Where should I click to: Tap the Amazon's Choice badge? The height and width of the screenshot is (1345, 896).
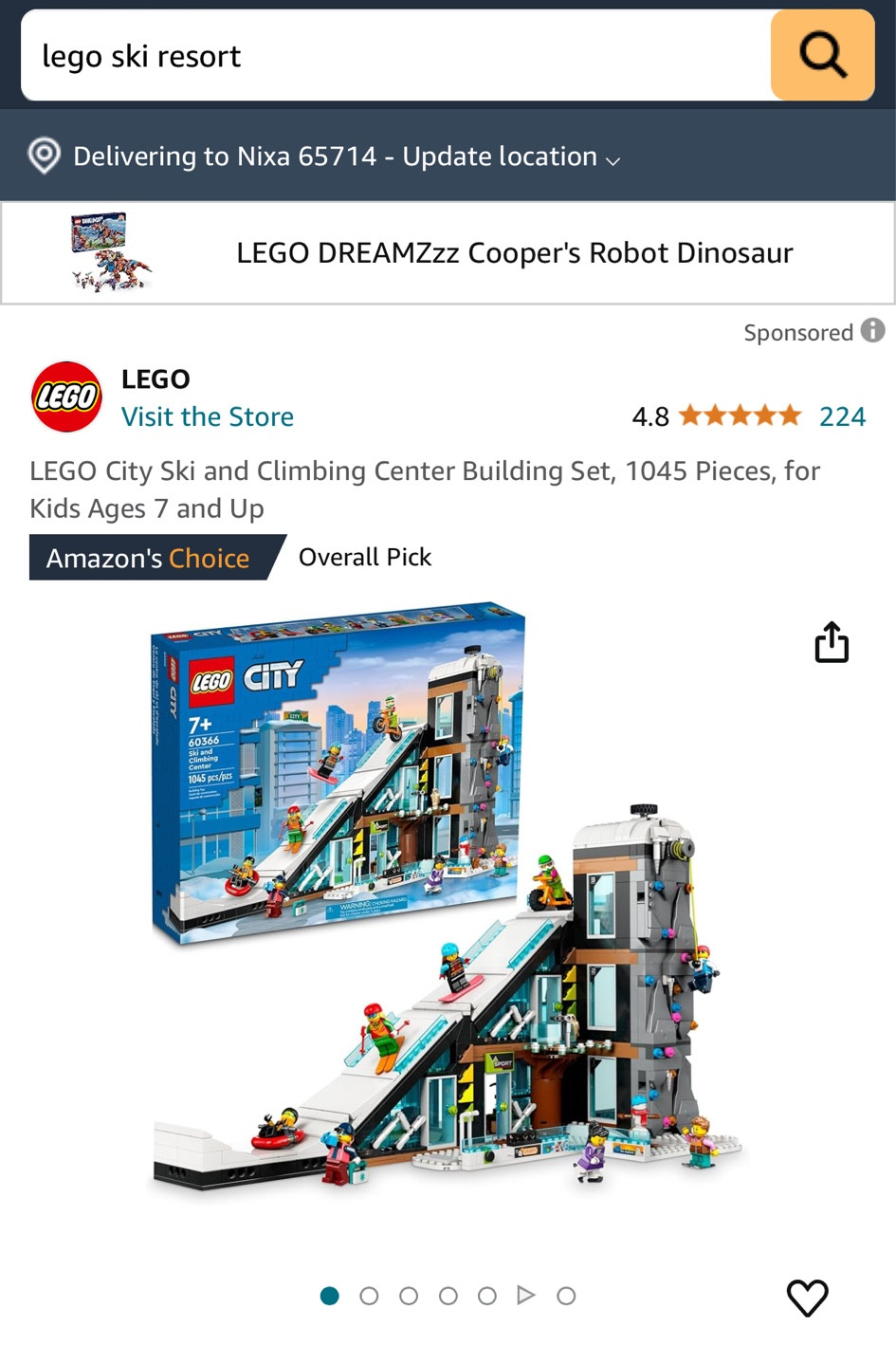[149, 558]
